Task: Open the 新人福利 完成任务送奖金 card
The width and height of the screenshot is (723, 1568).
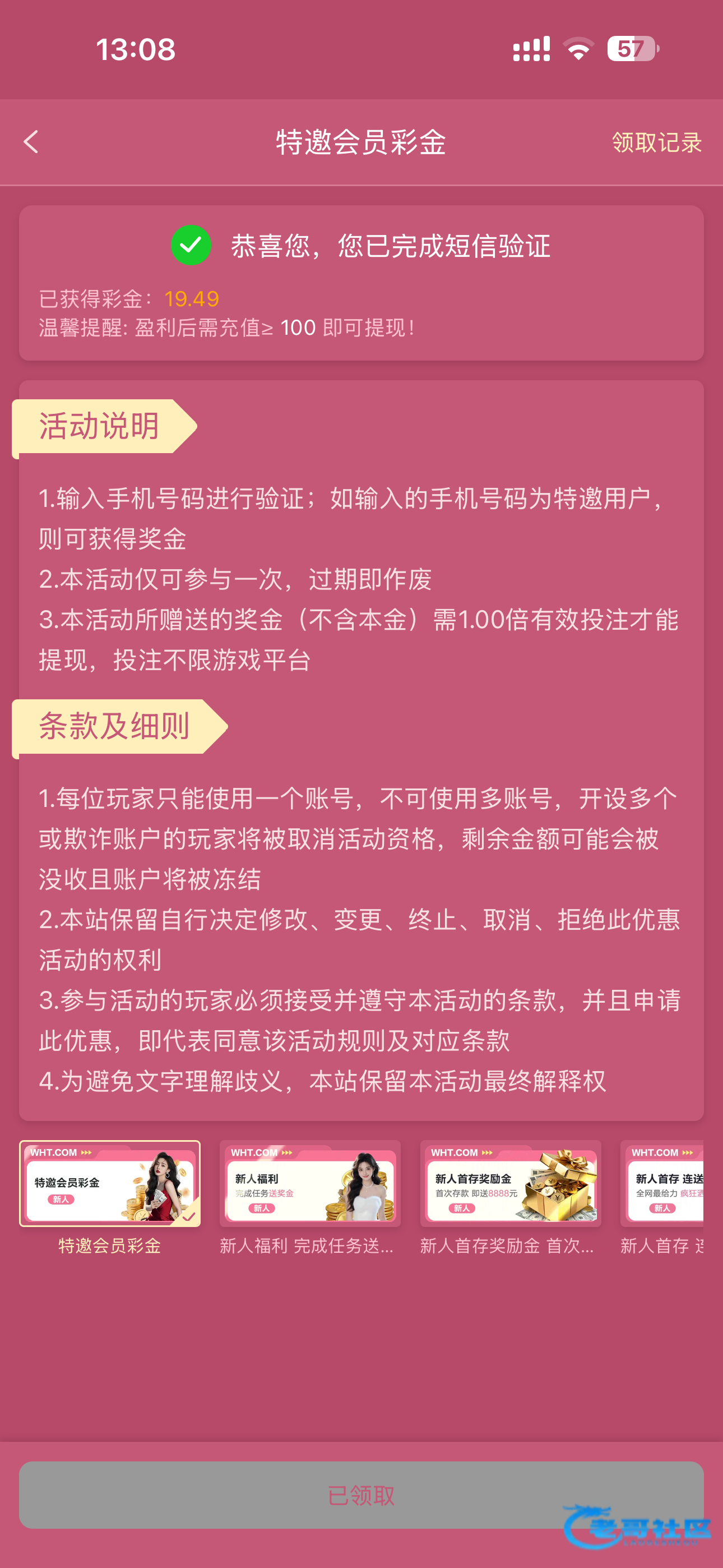Action: coord(310,1183)
